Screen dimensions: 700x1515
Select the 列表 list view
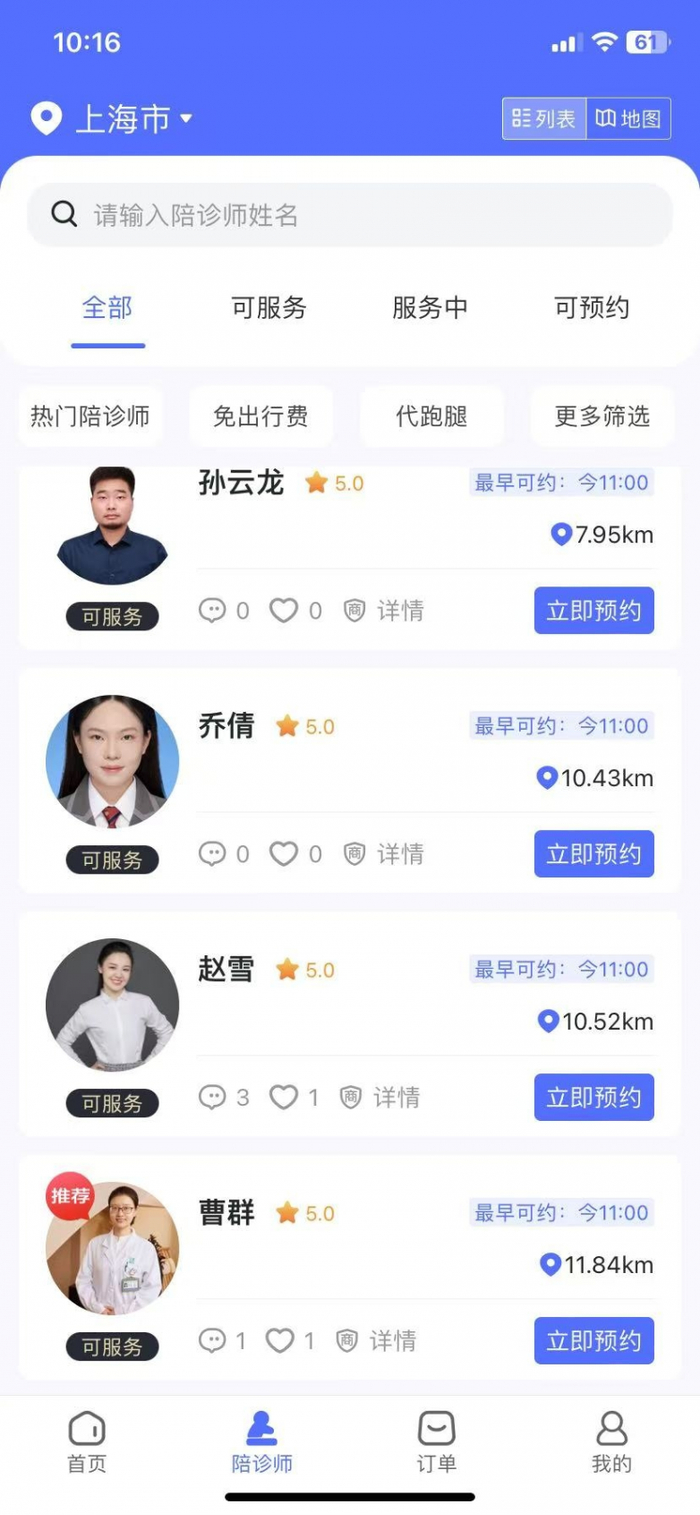(x=545, y=119)
